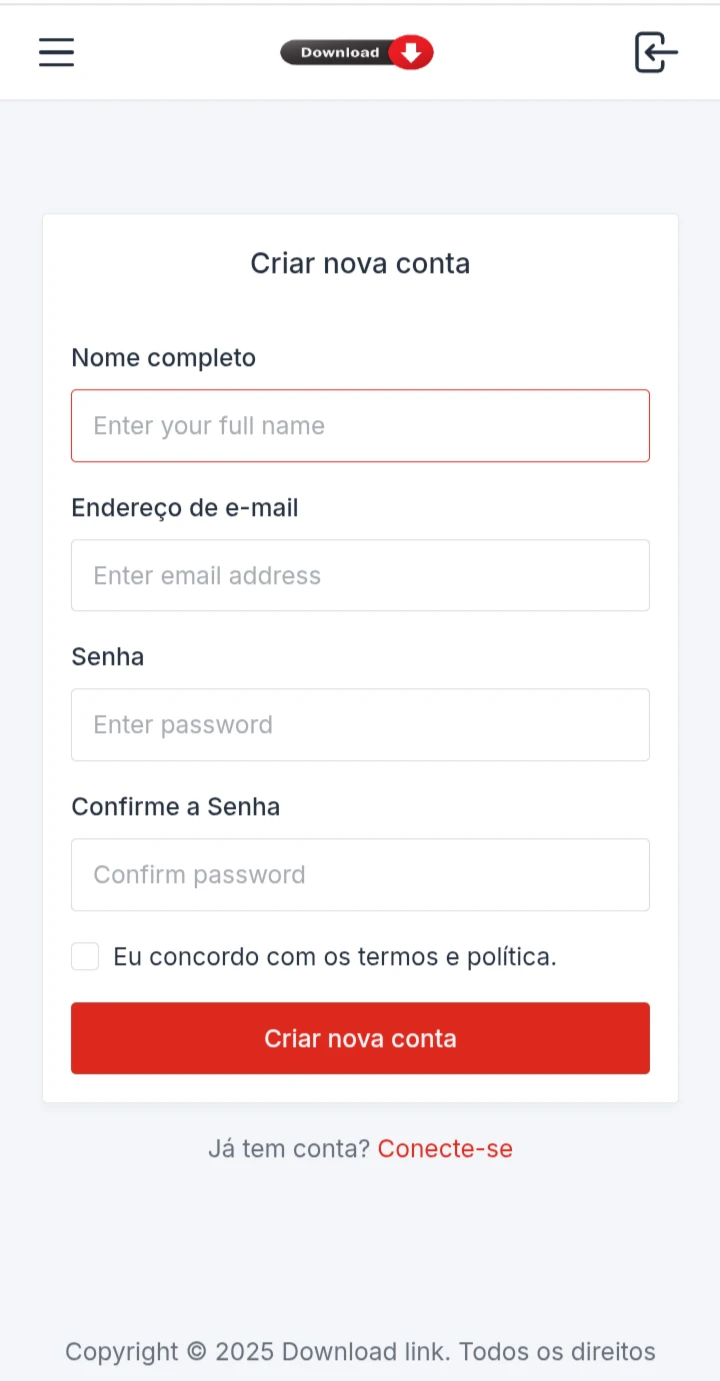The width and height of the screenshot is (720, 1381).
Task: Click the email address input field
Action: [360, 575]
